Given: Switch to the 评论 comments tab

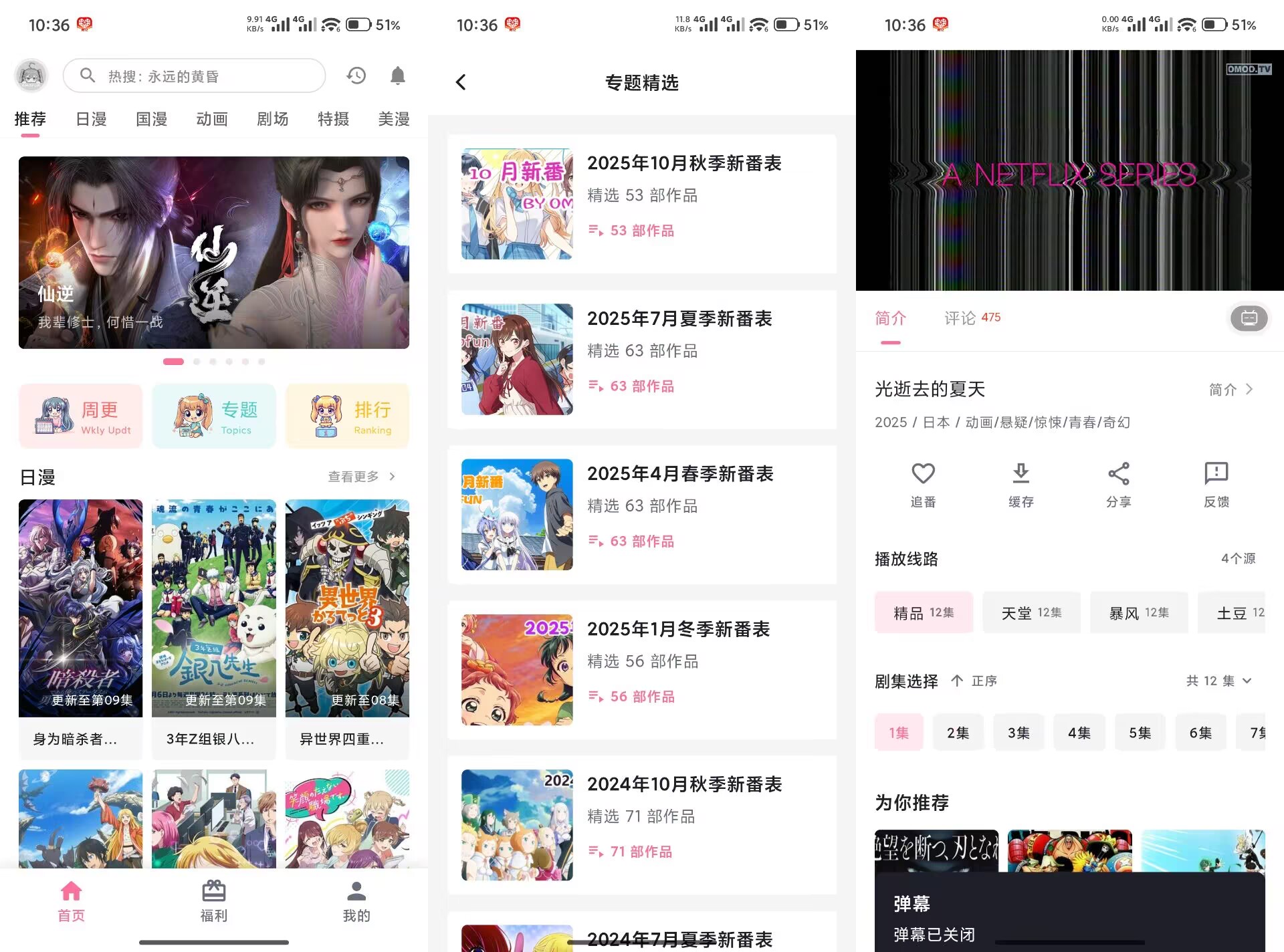Looking at the screenshot, I should click(971, 318).
